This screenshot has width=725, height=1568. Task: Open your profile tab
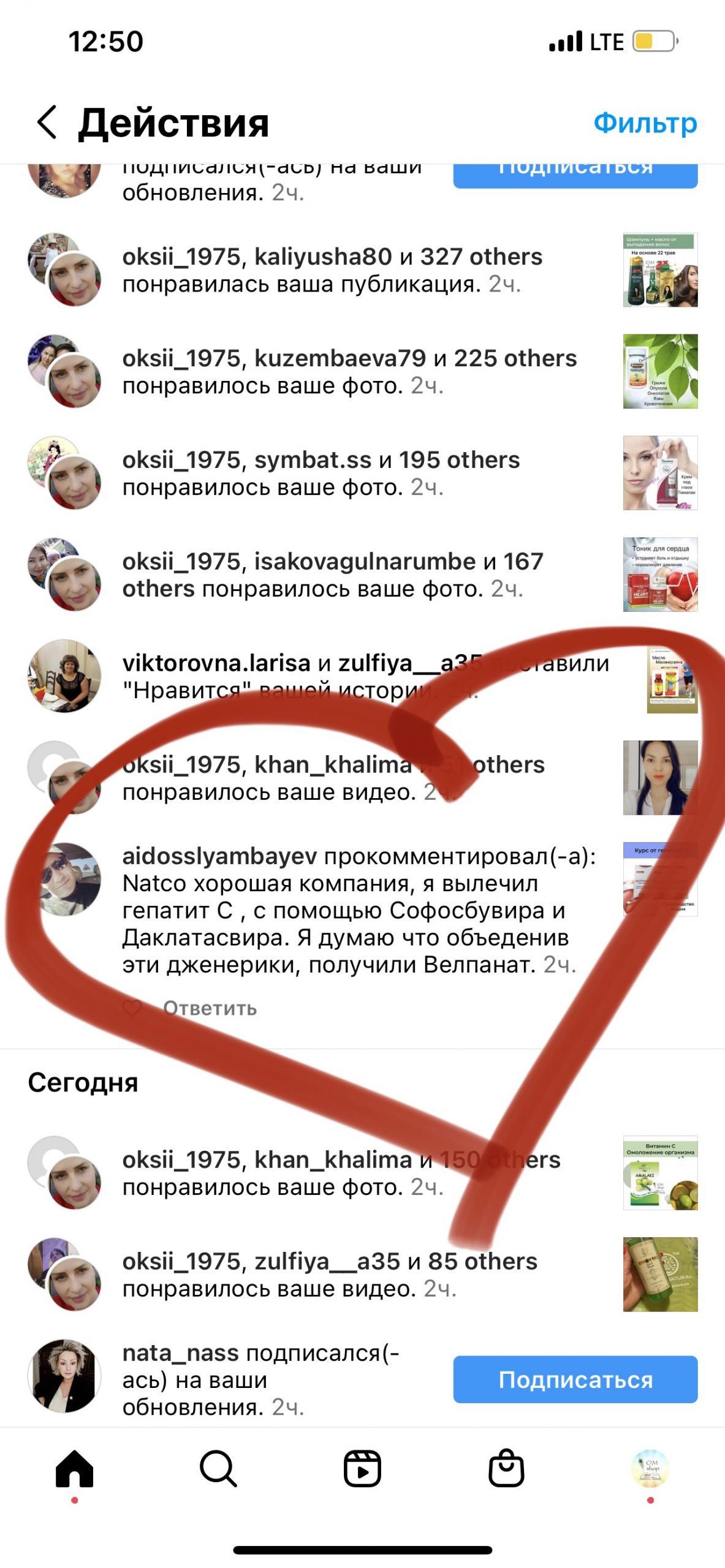[650, 1469]
